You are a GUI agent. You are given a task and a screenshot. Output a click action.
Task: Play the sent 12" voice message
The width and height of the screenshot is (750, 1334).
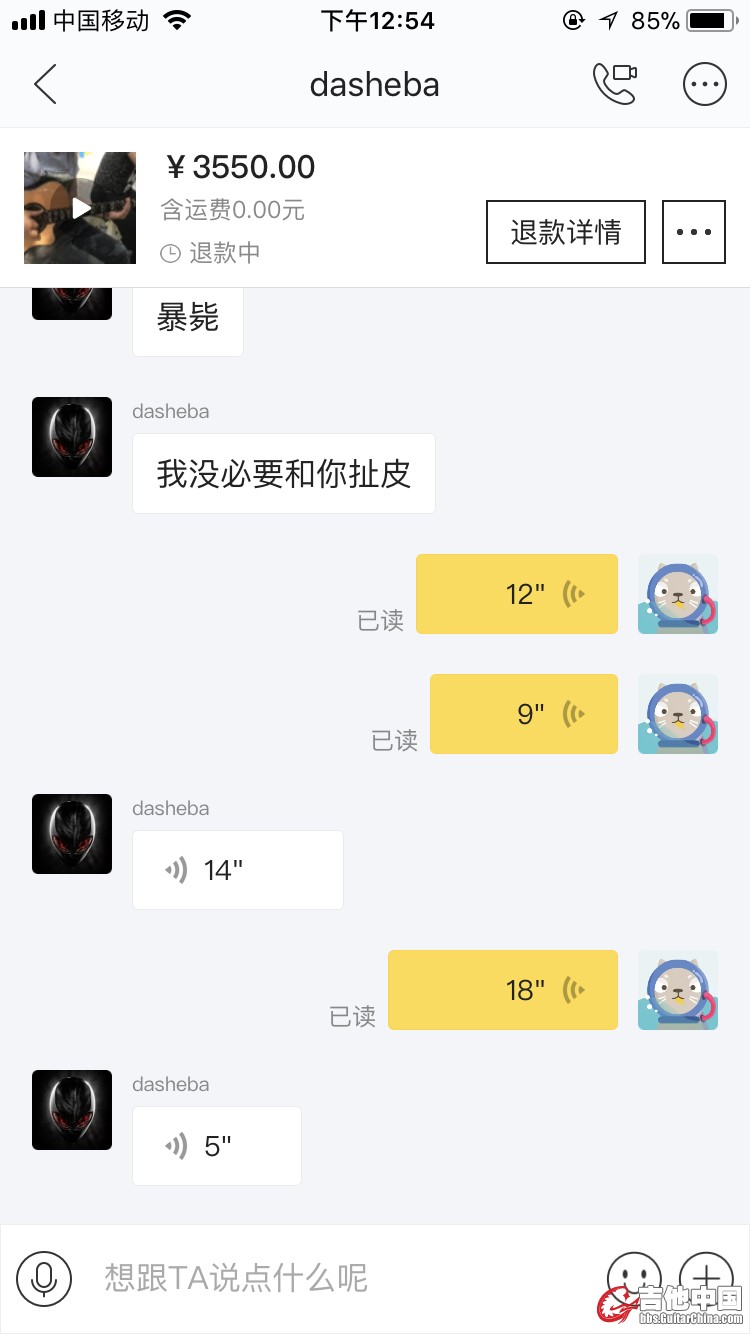tap(517, 594)
